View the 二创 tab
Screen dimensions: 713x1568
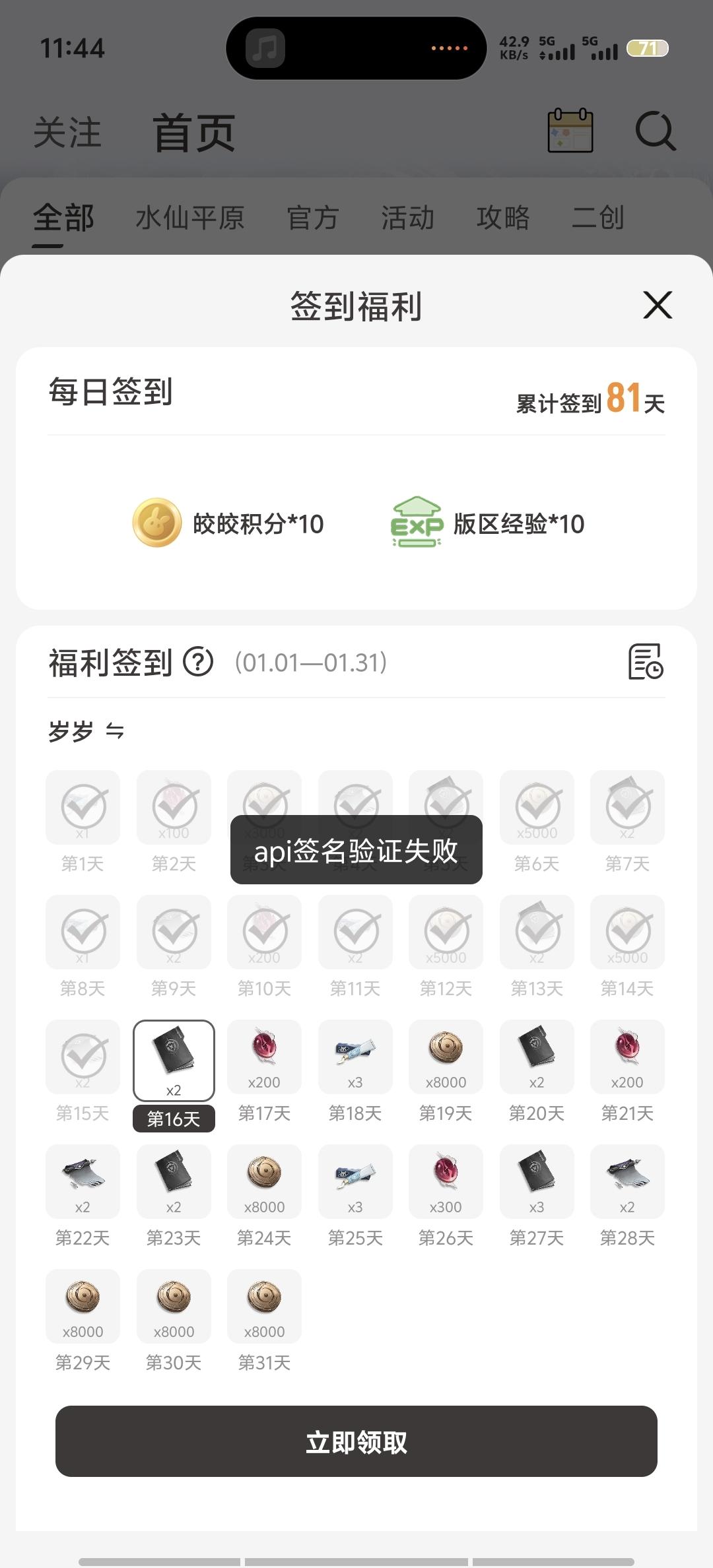click(x=598, y=218)
